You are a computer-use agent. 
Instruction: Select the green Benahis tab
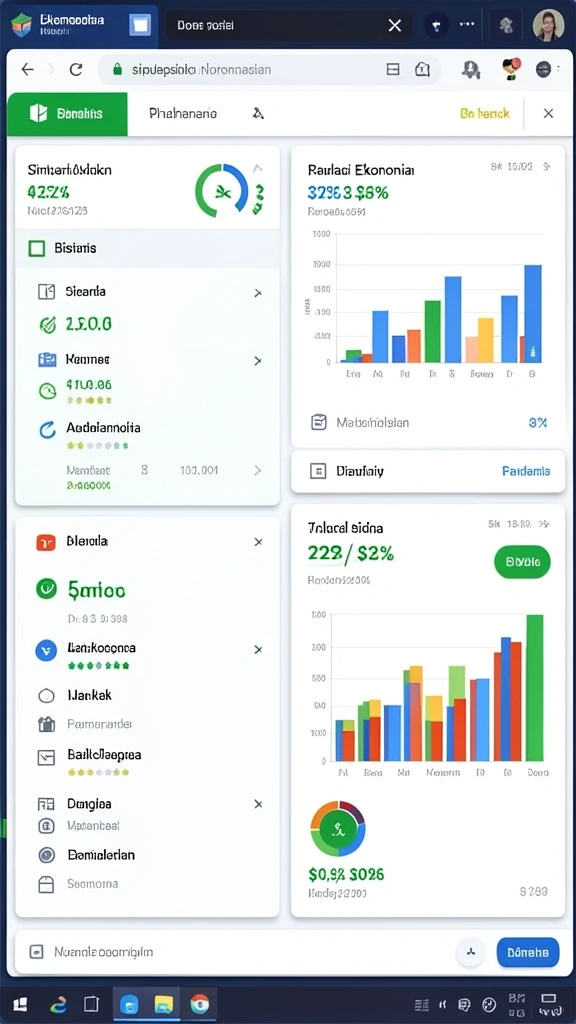point(67,114)
